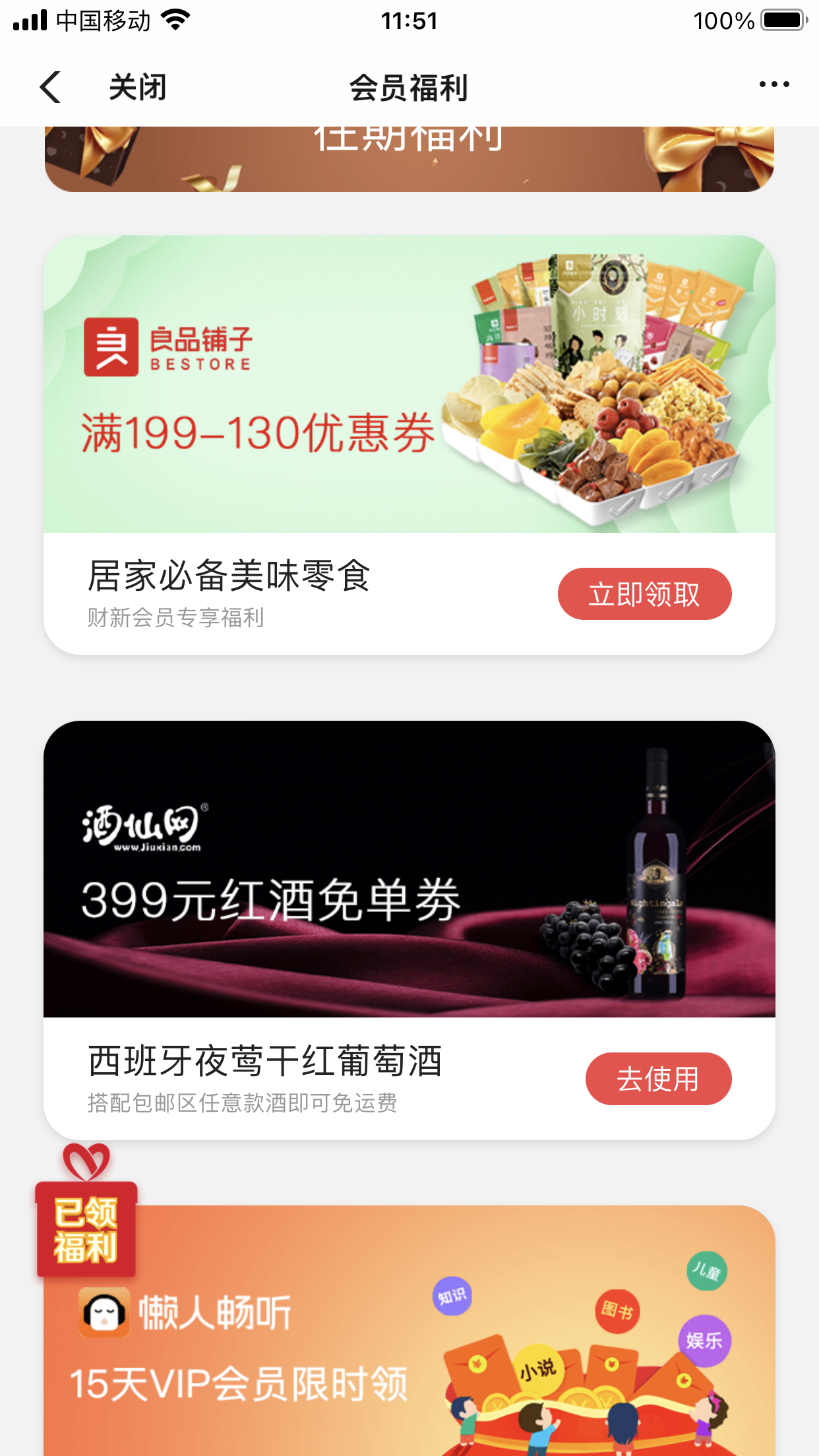Tap the cellular signal strength bars
Viewport: 819px width, 1456px height.
[28, 20]
